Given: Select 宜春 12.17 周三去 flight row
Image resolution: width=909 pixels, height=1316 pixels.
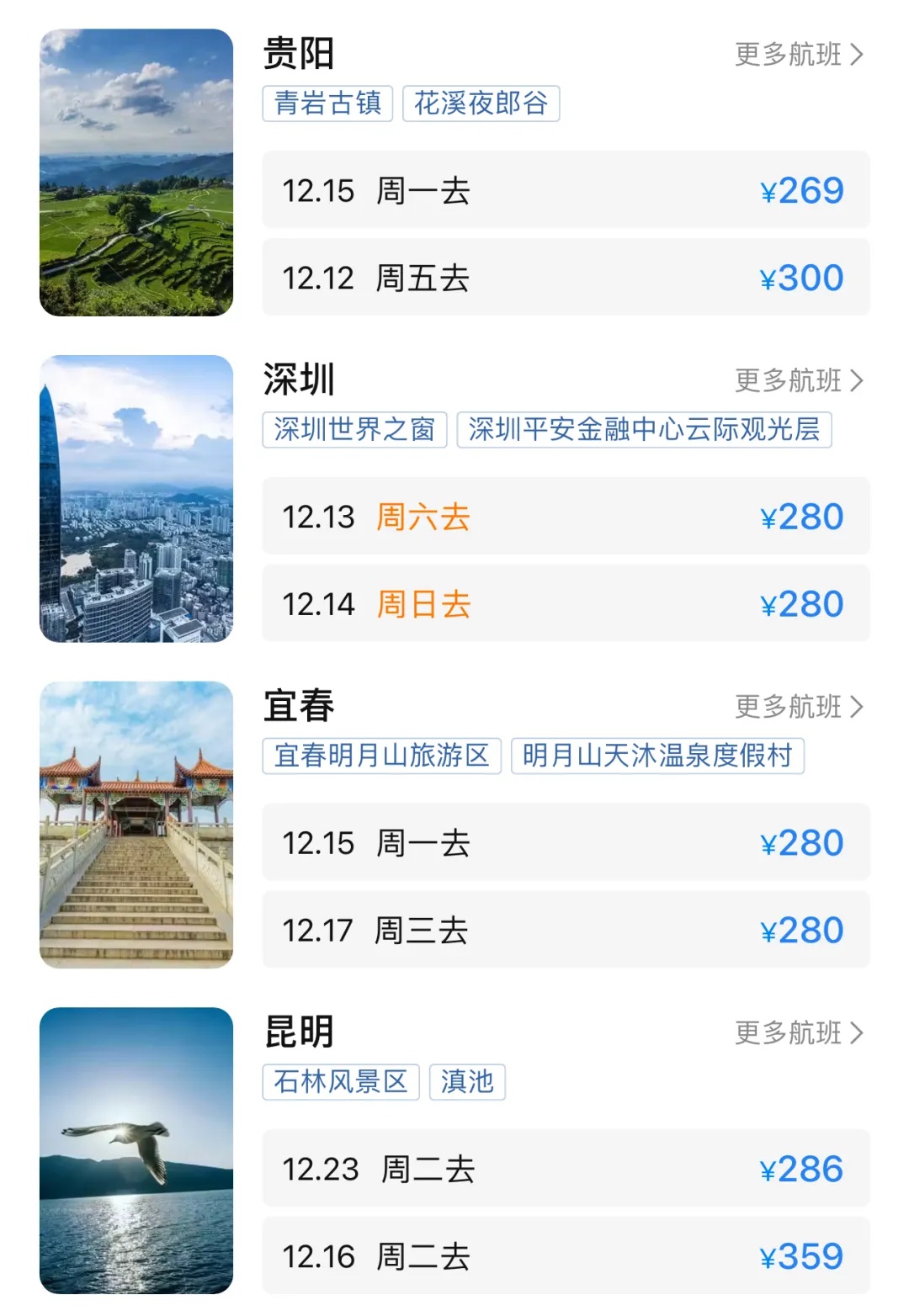Looking at the screenshot, I should [566, 929].
